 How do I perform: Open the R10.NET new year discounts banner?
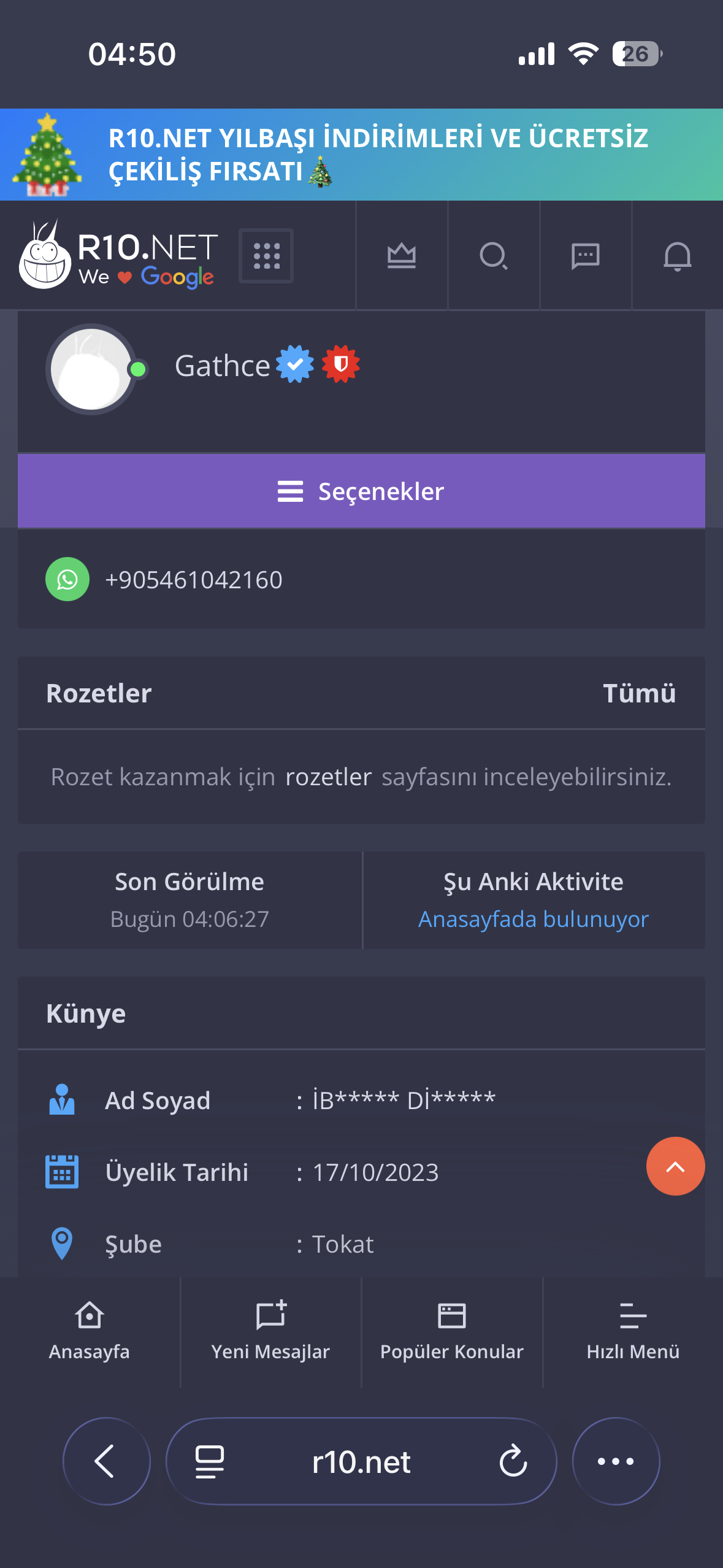coord(361,155)
